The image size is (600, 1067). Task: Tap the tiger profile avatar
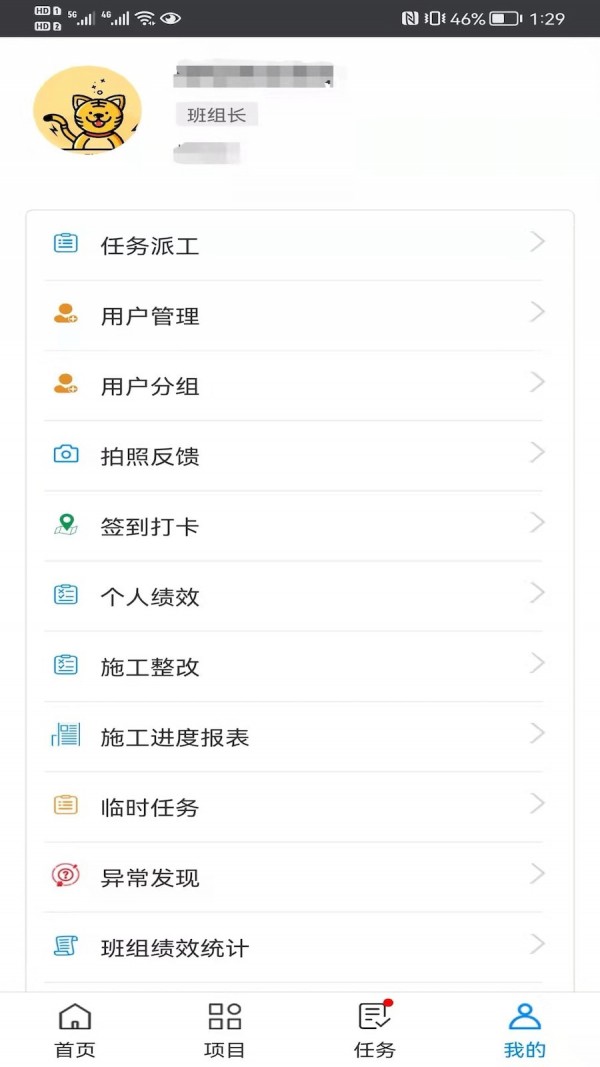click(x=88, y=110)
